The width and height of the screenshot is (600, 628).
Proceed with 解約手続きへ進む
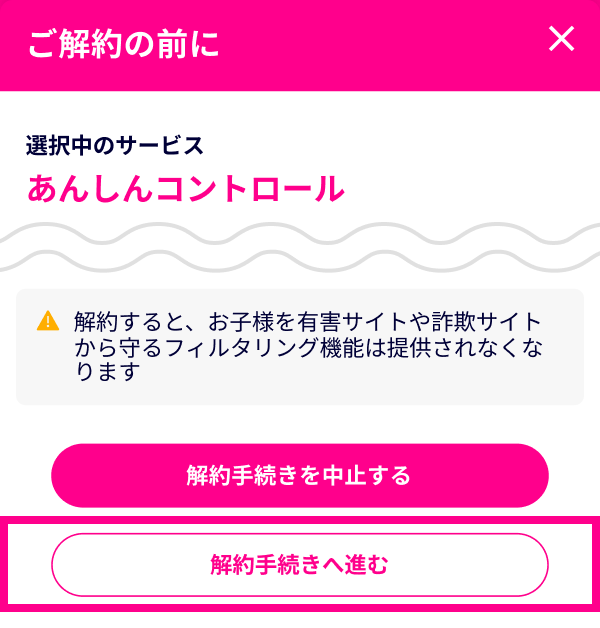pos(300,565)
